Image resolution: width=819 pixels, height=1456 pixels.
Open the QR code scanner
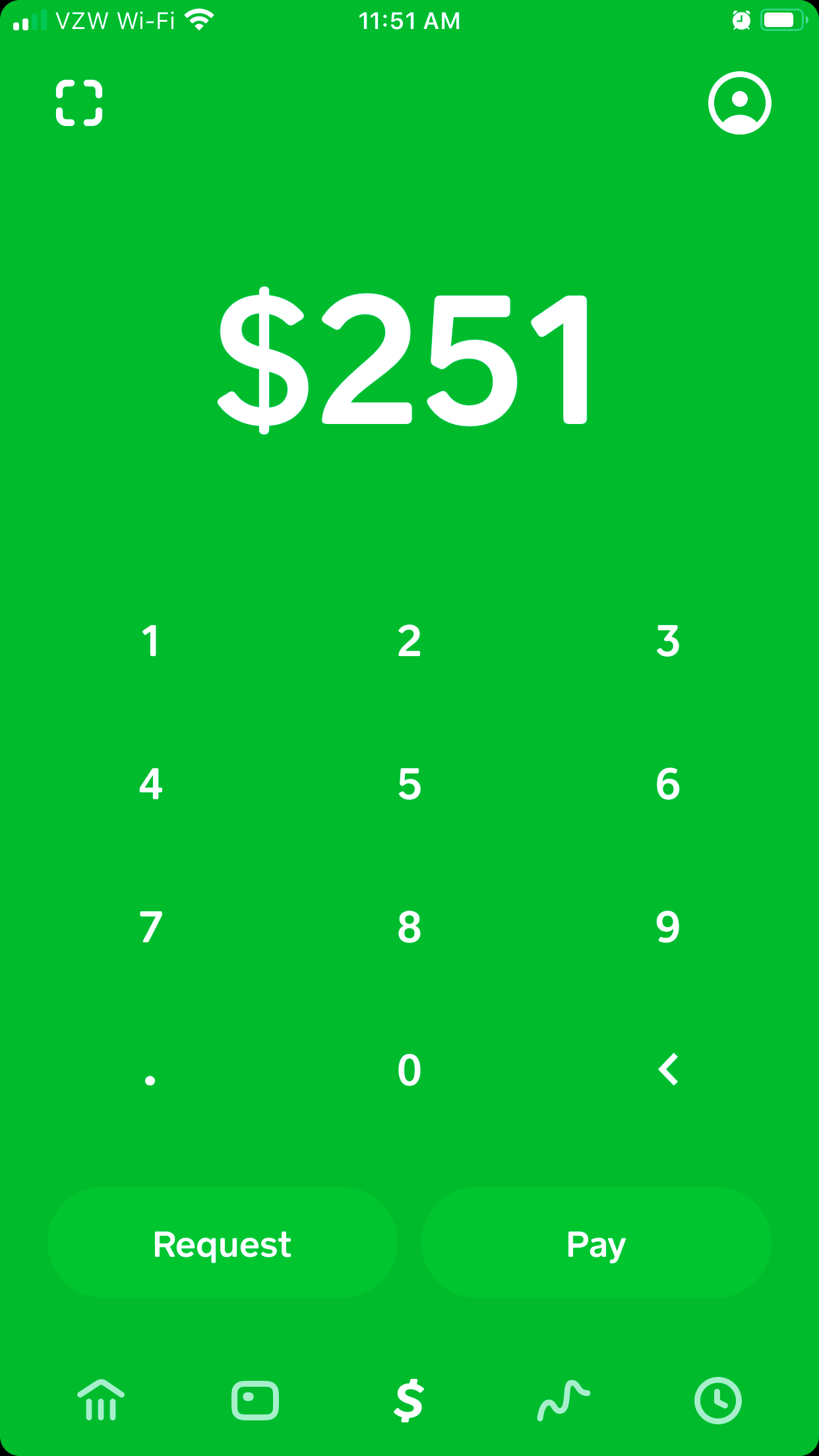[x=79, y=103]
